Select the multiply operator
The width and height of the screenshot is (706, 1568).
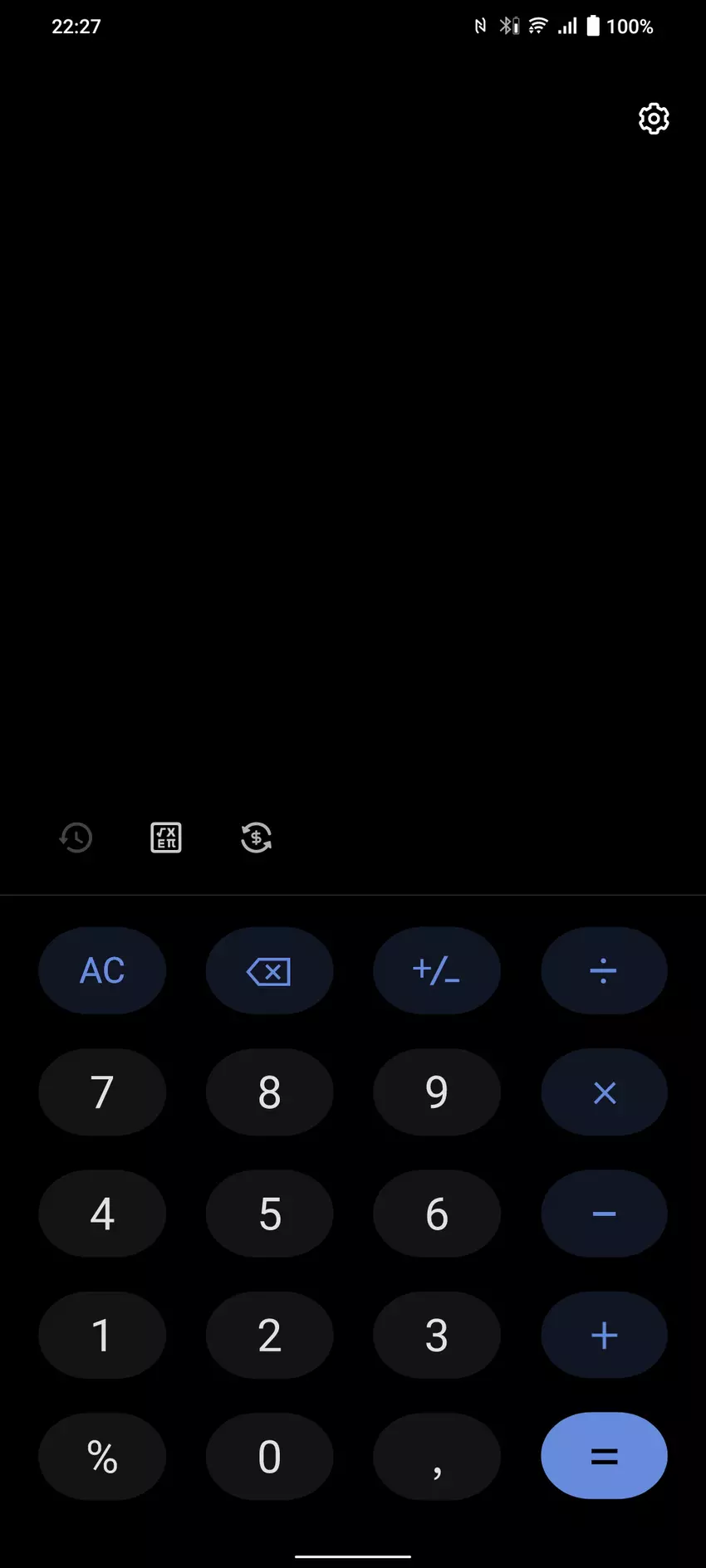(604, 1092)
